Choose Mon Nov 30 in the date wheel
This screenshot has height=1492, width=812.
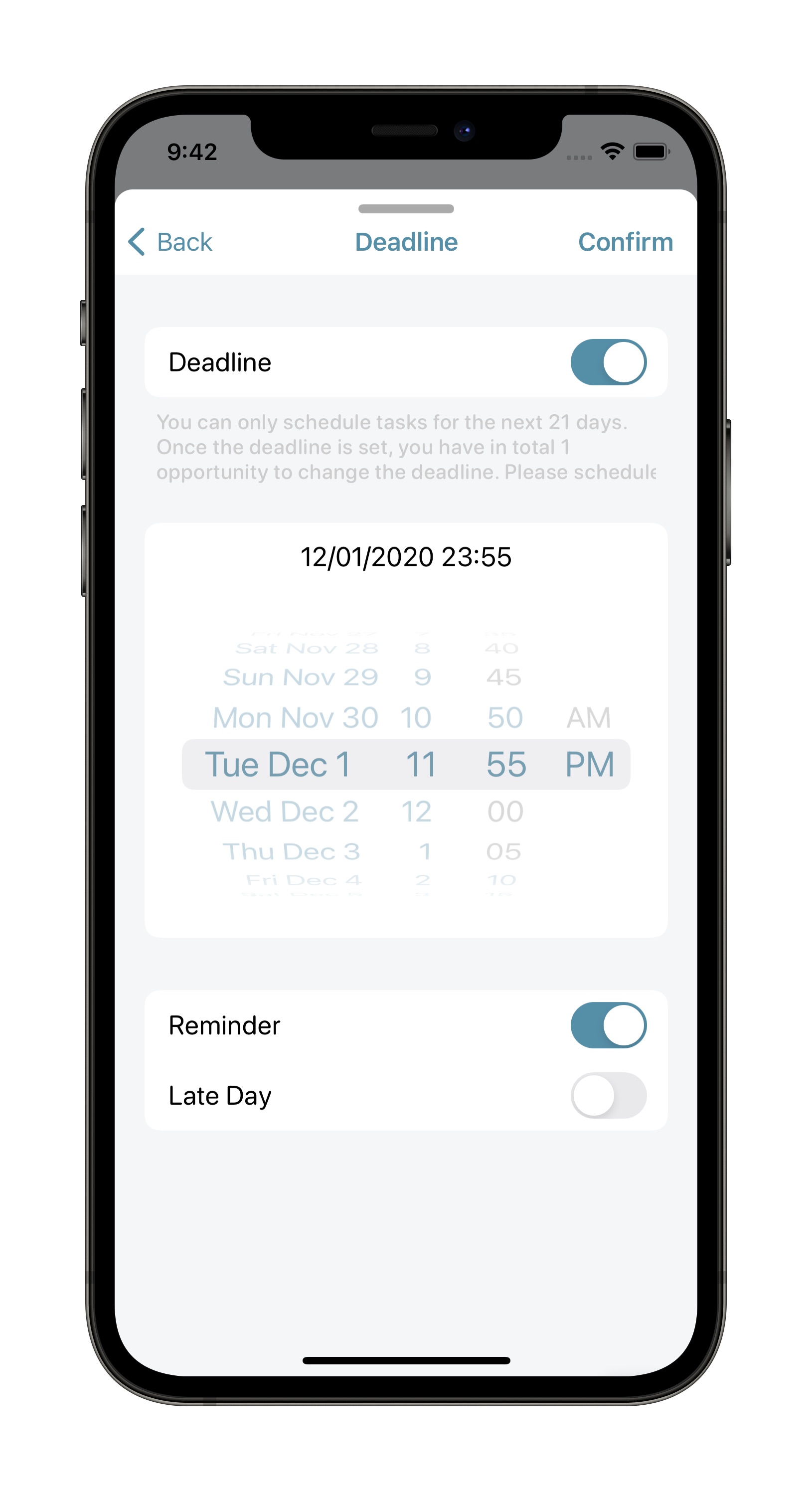(x=296, y=718)
